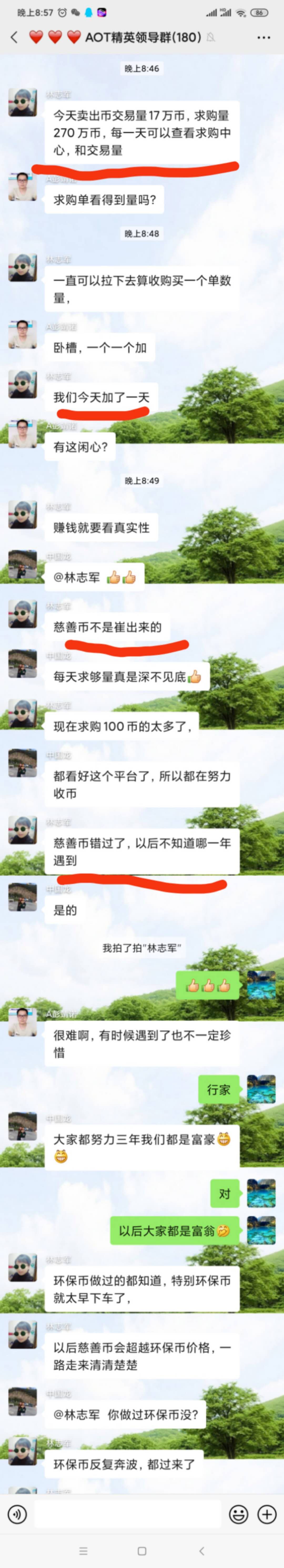The width and height of the screenshot is (284, 1568).
Task: Open the plus attachment menu
Action: (x=267, y=1514)
